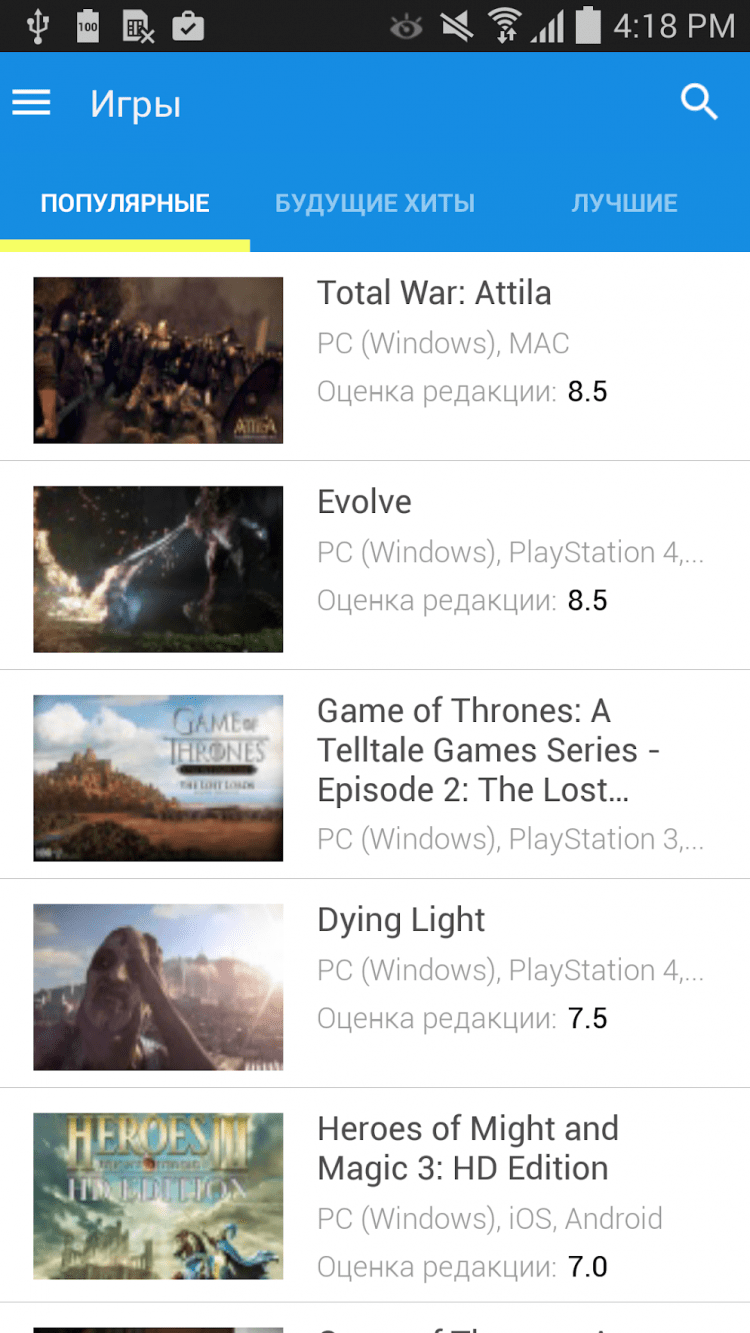Screen dimensions: 750x1333
Task: Switch to the Будущие хиты tab
Action: click(375, 204)
